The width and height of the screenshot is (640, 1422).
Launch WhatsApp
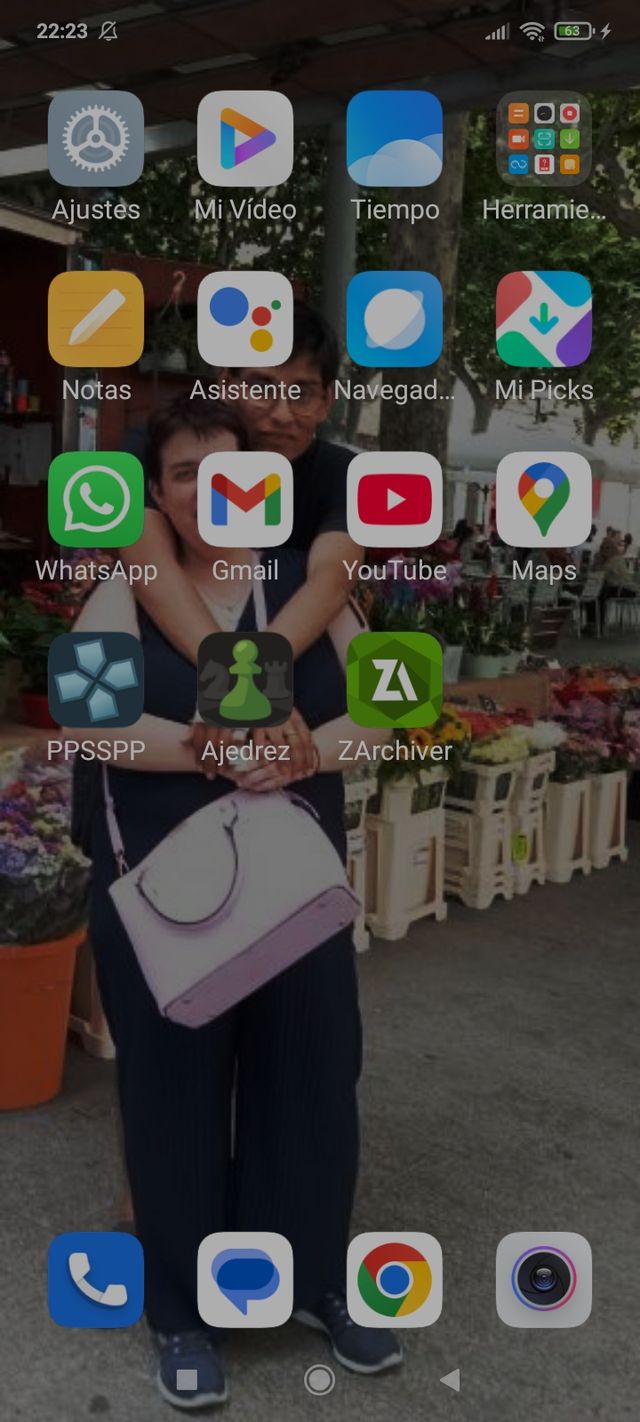(x=96, y=499)
